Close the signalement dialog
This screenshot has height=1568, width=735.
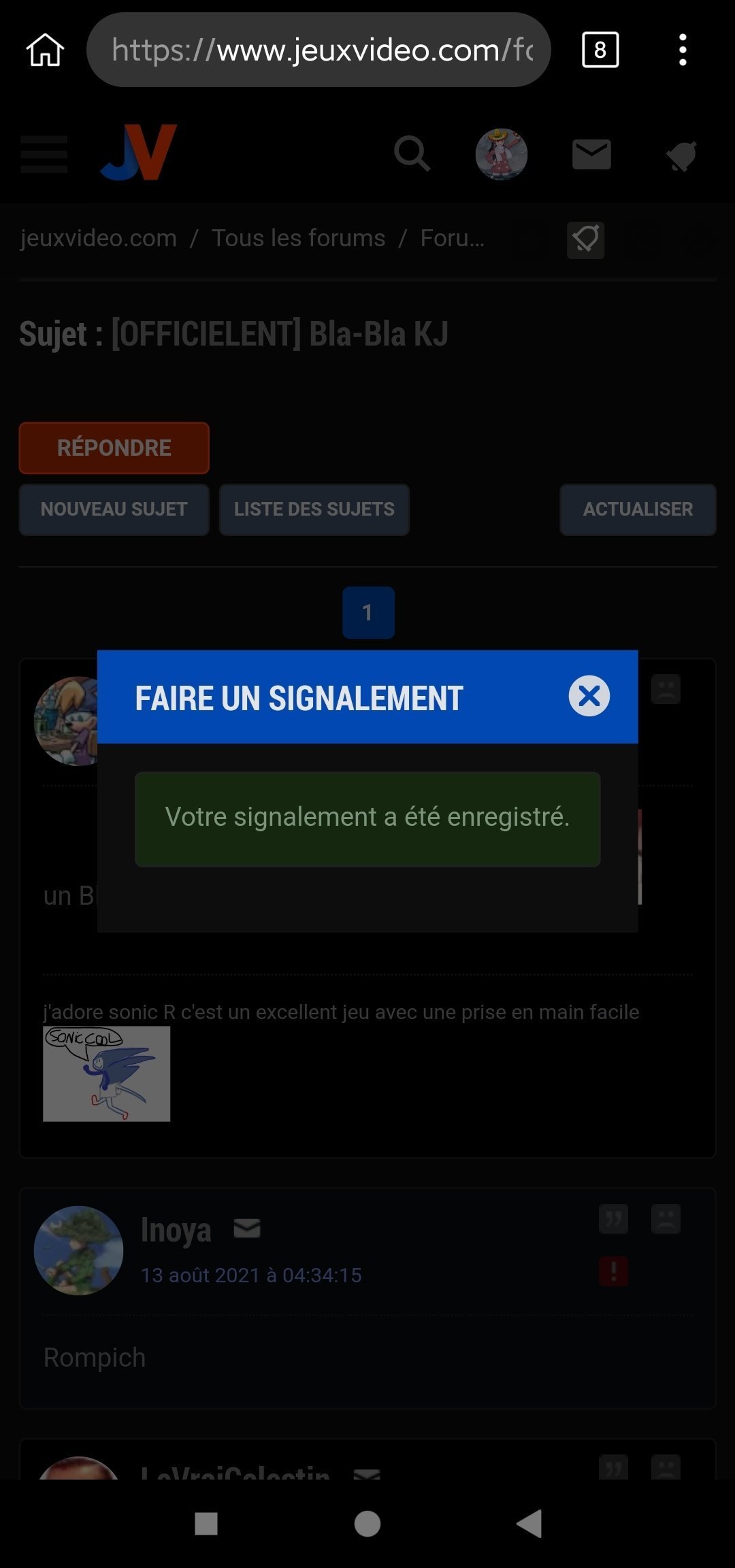589,696
